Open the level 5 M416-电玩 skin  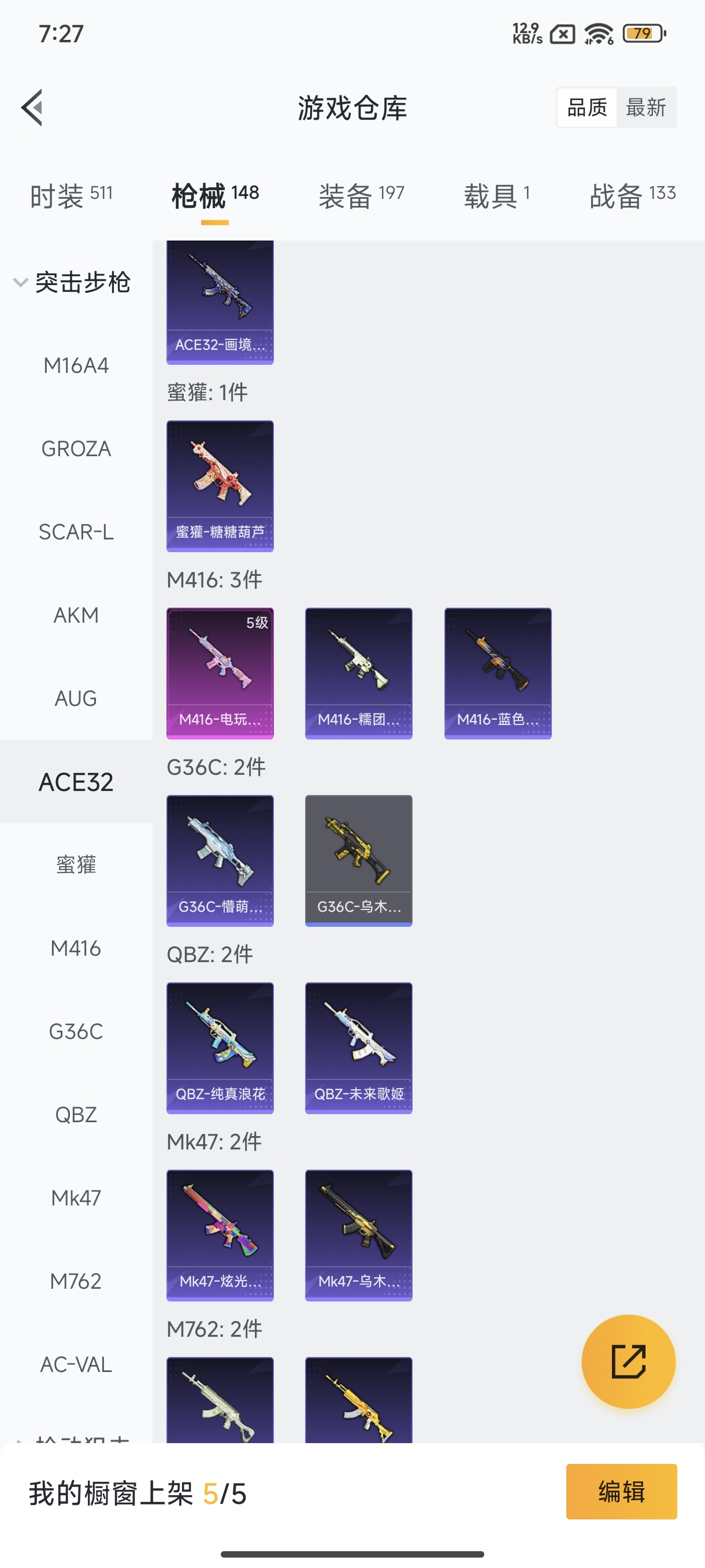tap(220, 673)
